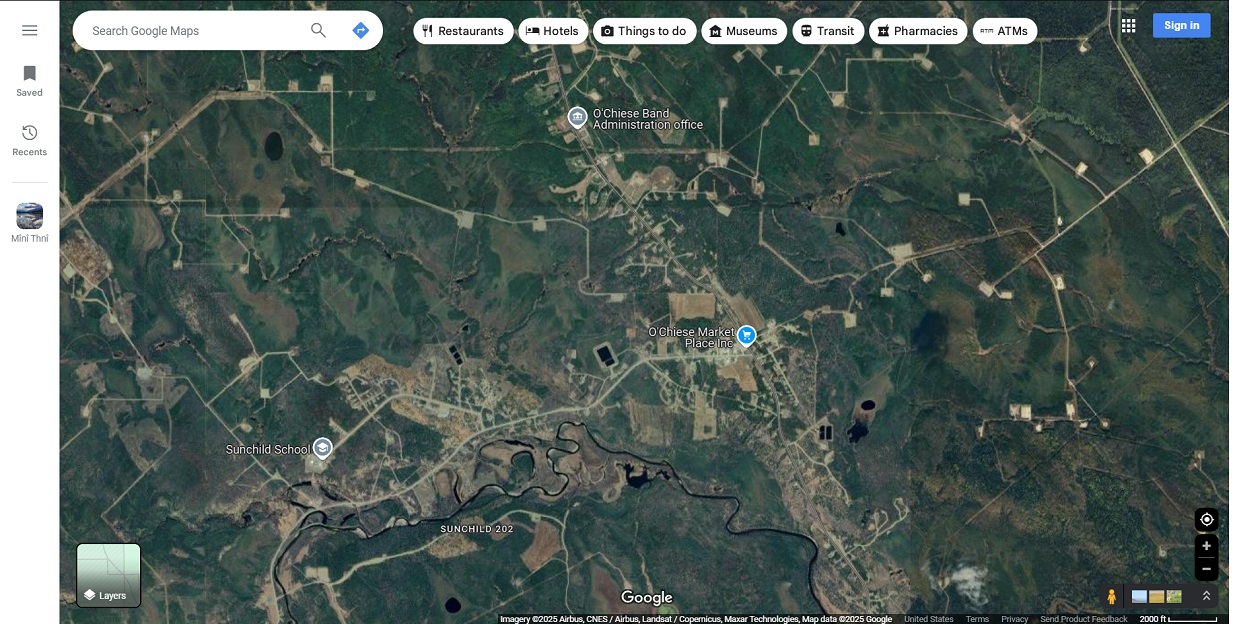Open directions with the blue arrow
The image size is (1235, 624).
point(361,30)
